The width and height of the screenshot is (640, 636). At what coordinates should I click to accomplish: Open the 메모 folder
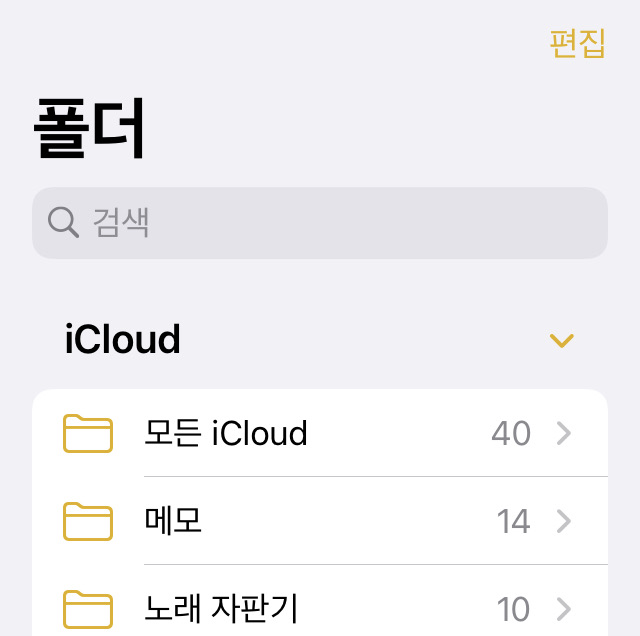coord(320,521)
